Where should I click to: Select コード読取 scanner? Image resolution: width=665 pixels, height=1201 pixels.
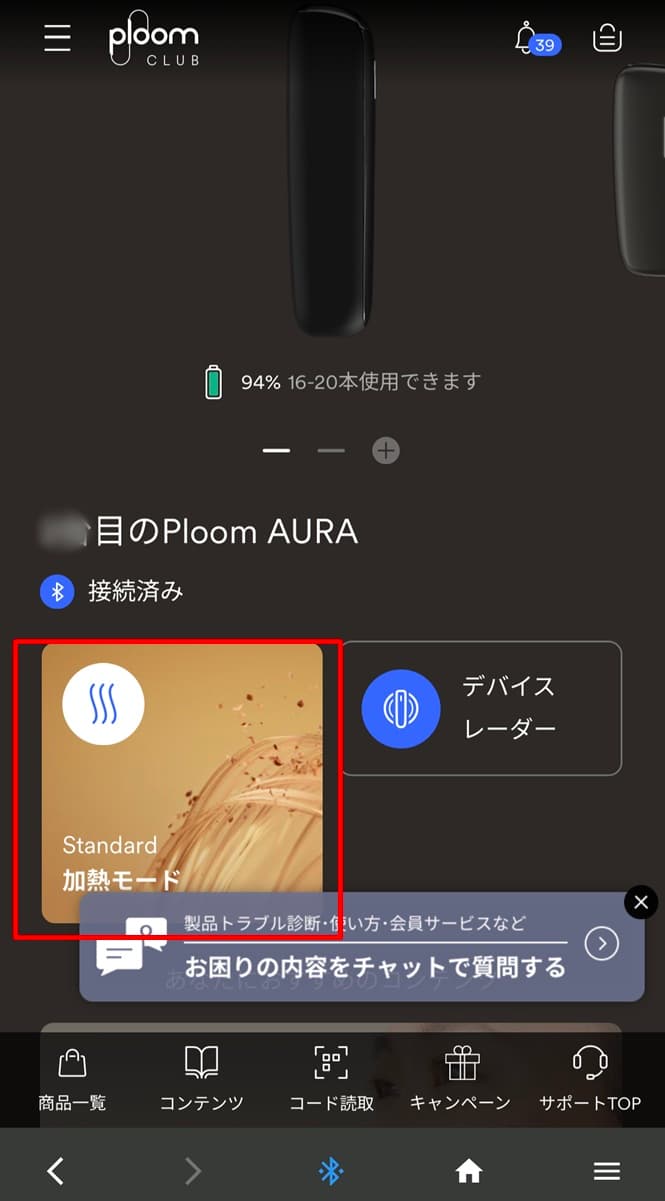pos(331,1079)
